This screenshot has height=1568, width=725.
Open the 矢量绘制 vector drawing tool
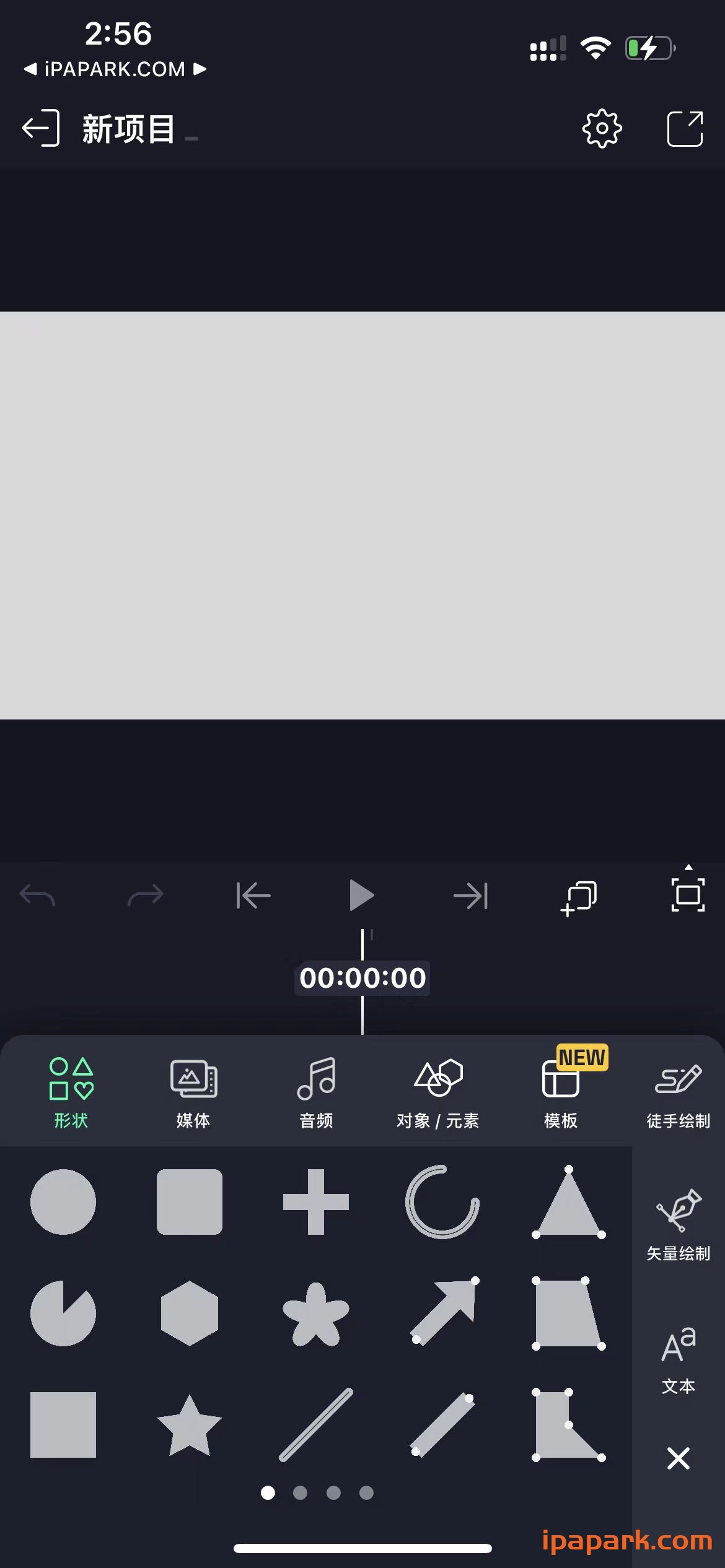coord(679,1223)
